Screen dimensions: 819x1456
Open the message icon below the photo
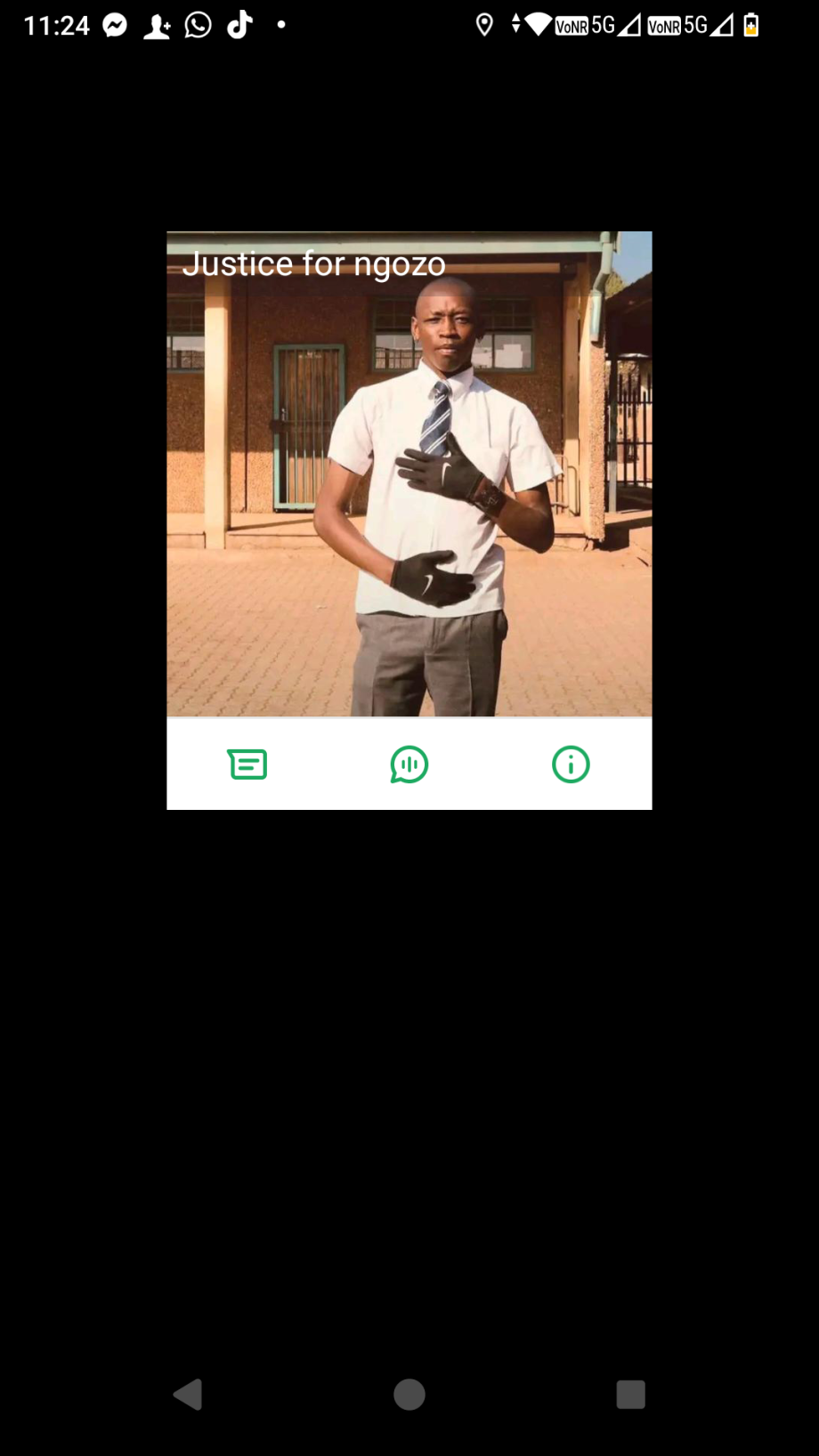(247, 764)
